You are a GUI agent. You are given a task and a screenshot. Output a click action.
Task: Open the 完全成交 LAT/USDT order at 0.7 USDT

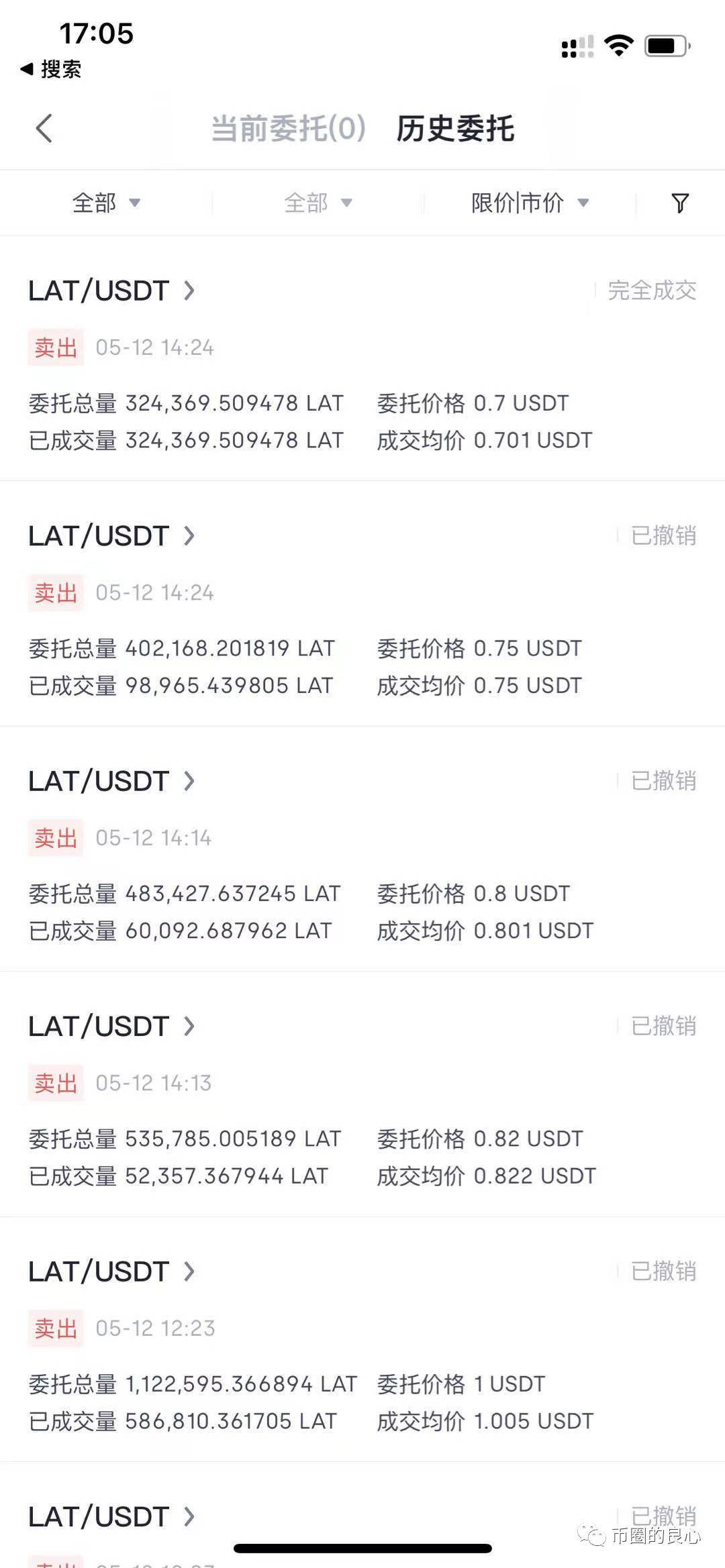pyautogui.click(x=111, y=291)
